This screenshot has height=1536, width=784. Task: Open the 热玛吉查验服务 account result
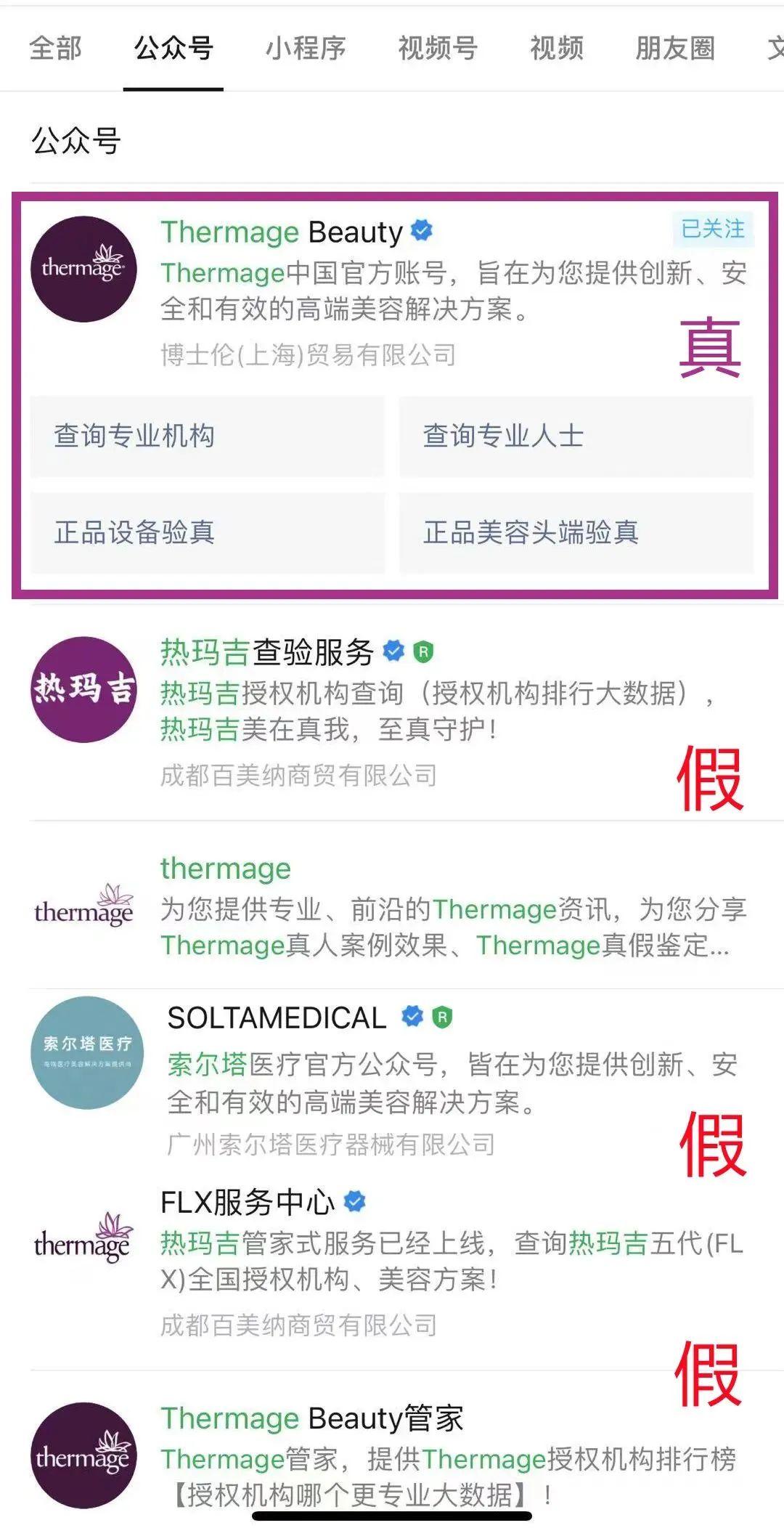(267, 652)
